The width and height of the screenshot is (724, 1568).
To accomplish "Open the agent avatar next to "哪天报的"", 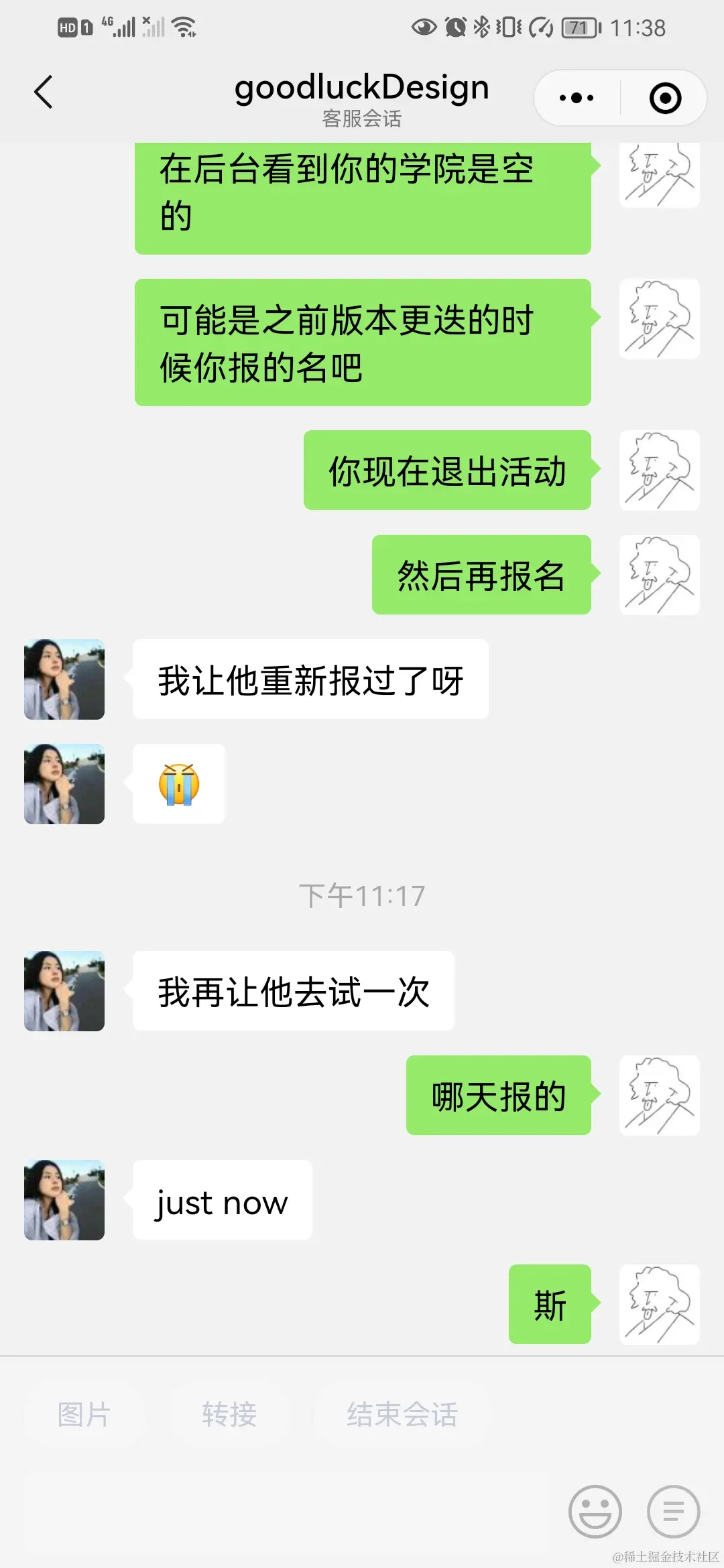I will click(660, 1096).
